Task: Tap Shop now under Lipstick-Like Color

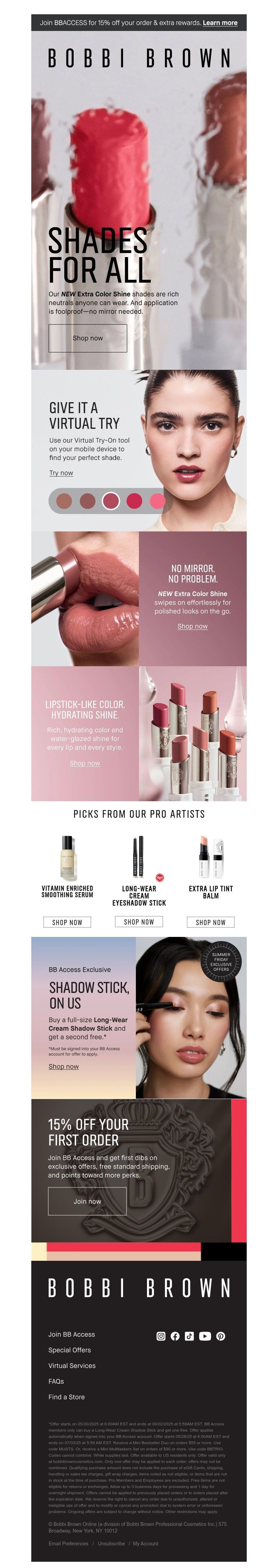Action: tap(84, 763)
